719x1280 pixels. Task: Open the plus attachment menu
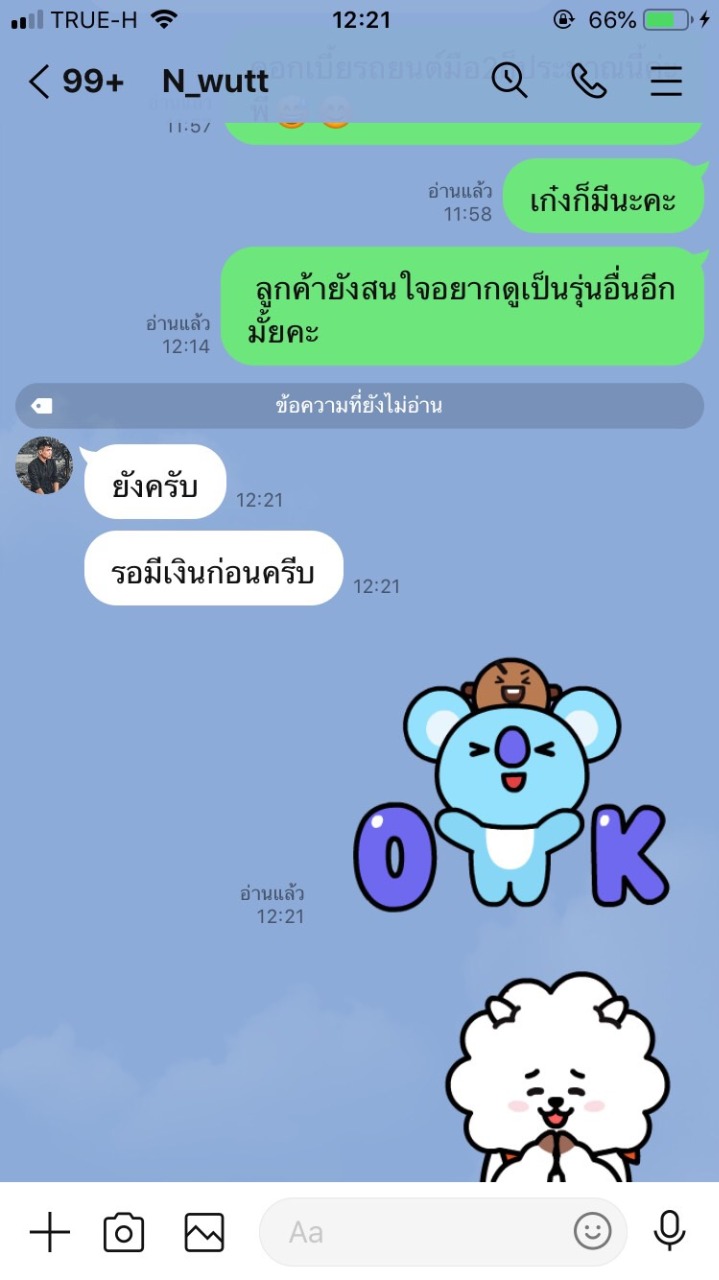tap(49, 1232)
